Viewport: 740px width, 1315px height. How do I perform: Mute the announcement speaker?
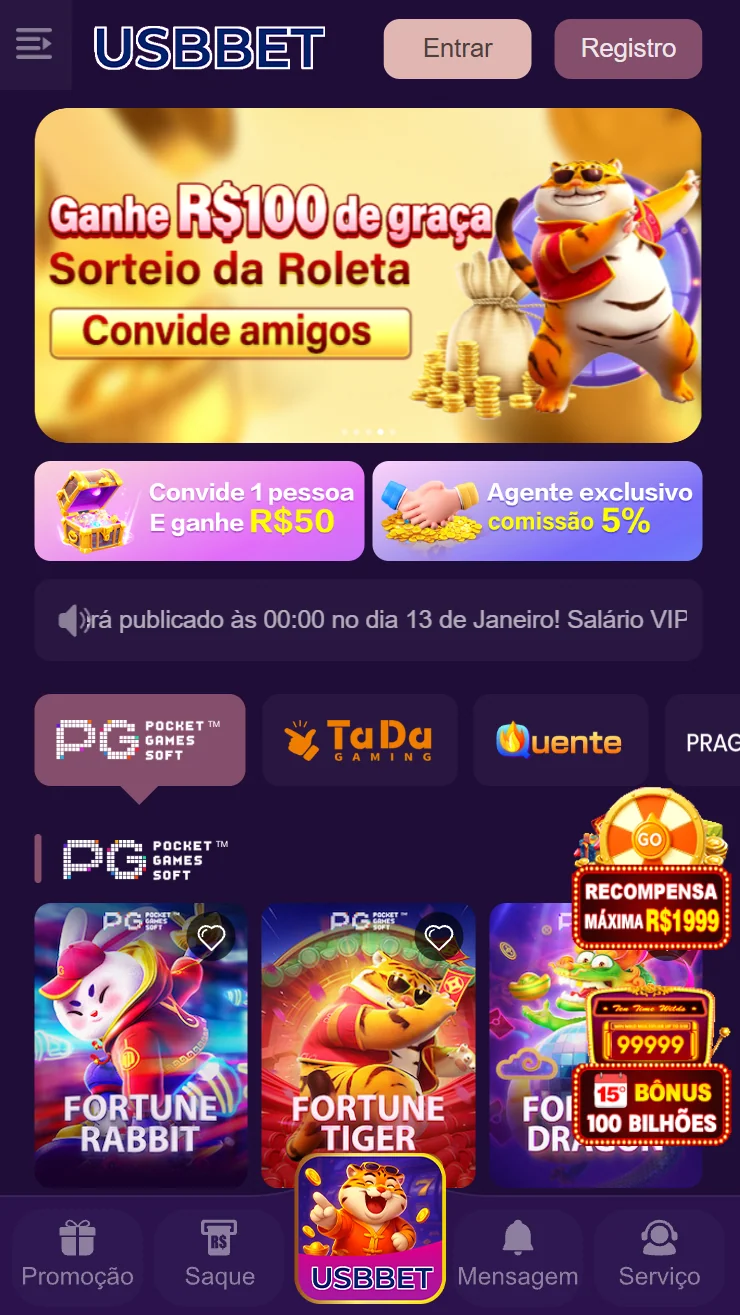click(x=70, y=620)
